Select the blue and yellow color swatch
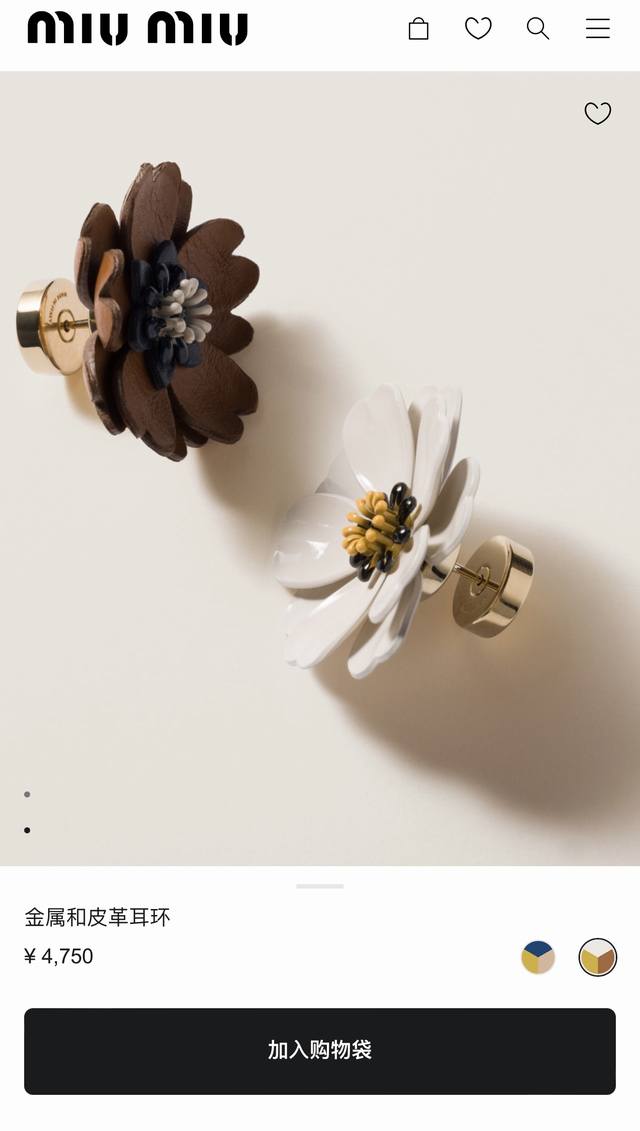 click(x=538, y=957)
